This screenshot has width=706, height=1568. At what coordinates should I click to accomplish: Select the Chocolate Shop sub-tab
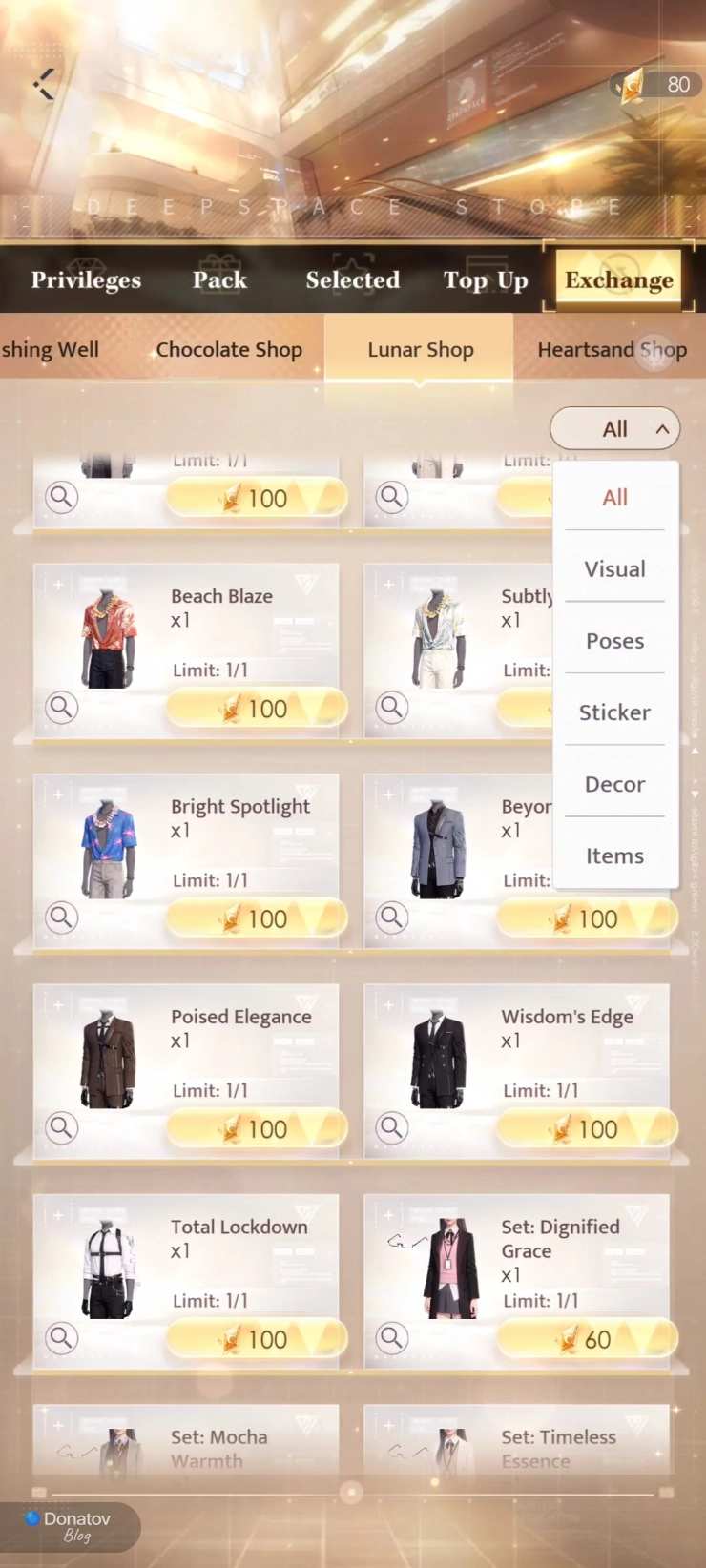tap(229, 350)
